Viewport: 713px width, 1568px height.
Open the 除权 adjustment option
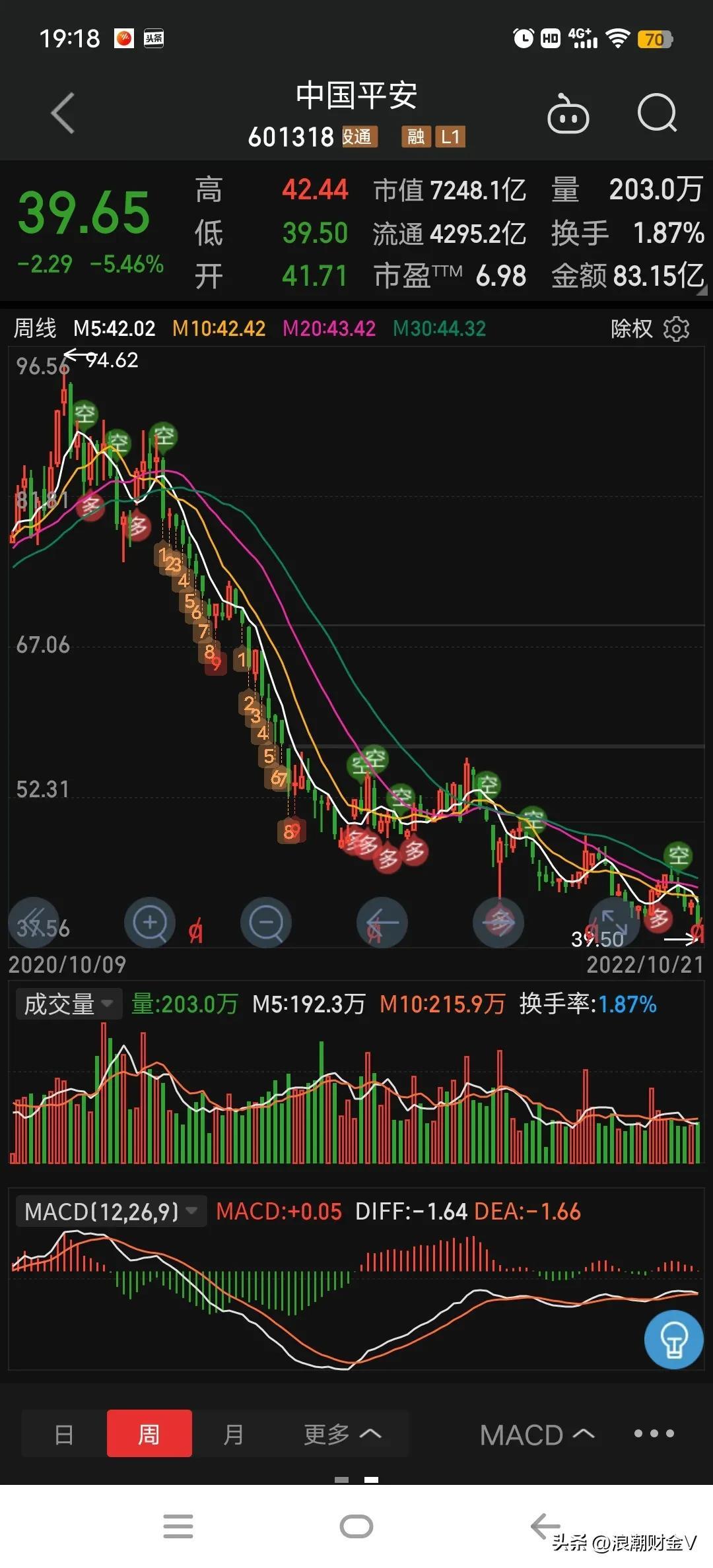tap(631, 328)
